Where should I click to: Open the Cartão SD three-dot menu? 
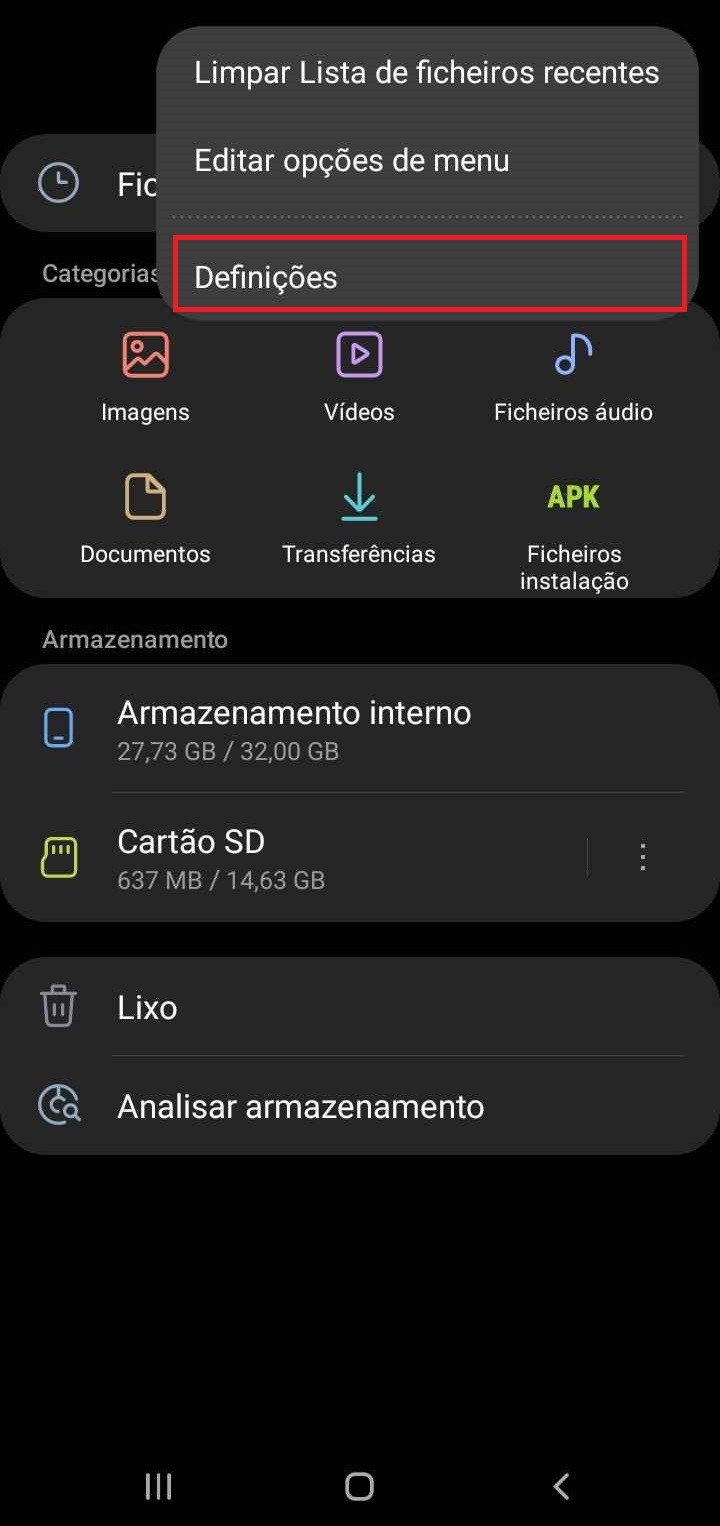click(x=642, y=856)
